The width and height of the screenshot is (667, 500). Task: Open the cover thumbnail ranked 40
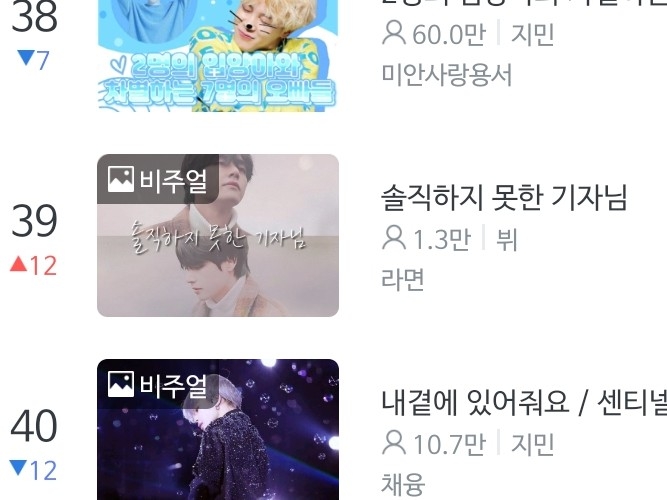pos(218,430)
